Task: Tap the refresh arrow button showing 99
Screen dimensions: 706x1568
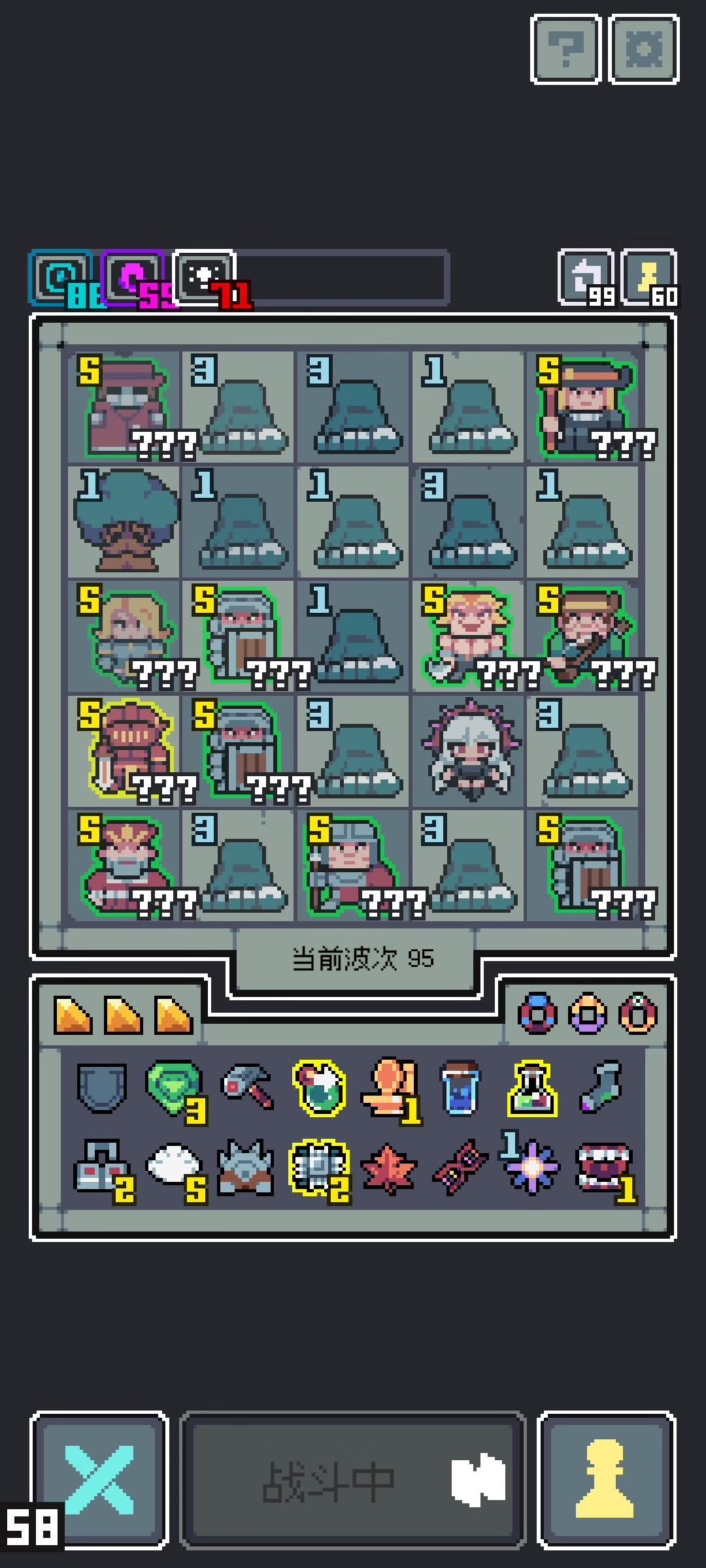Action: point(586,278)
